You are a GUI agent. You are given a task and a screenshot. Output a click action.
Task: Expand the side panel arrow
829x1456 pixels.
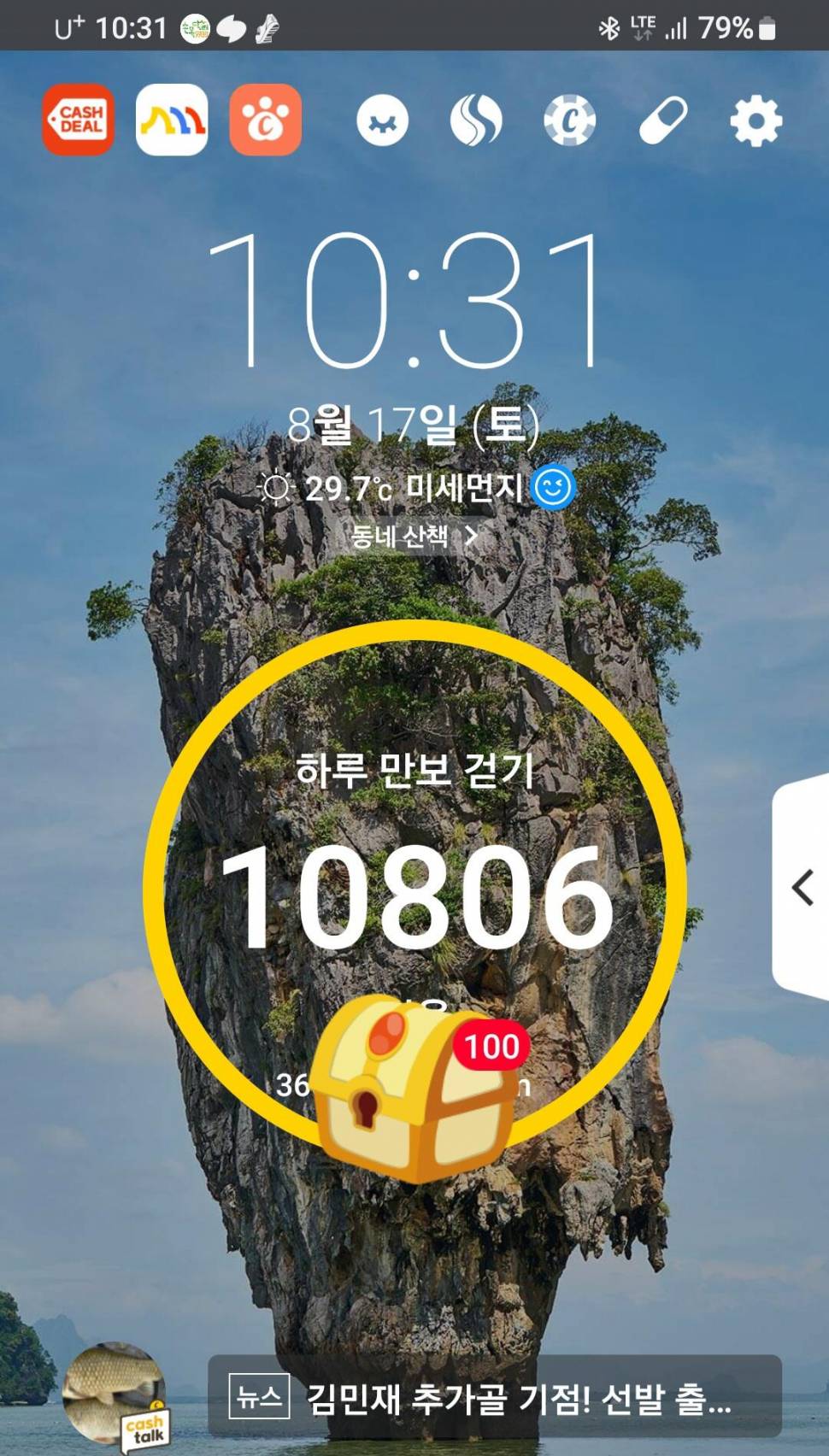pyautogui.click(x=802, y=888)
